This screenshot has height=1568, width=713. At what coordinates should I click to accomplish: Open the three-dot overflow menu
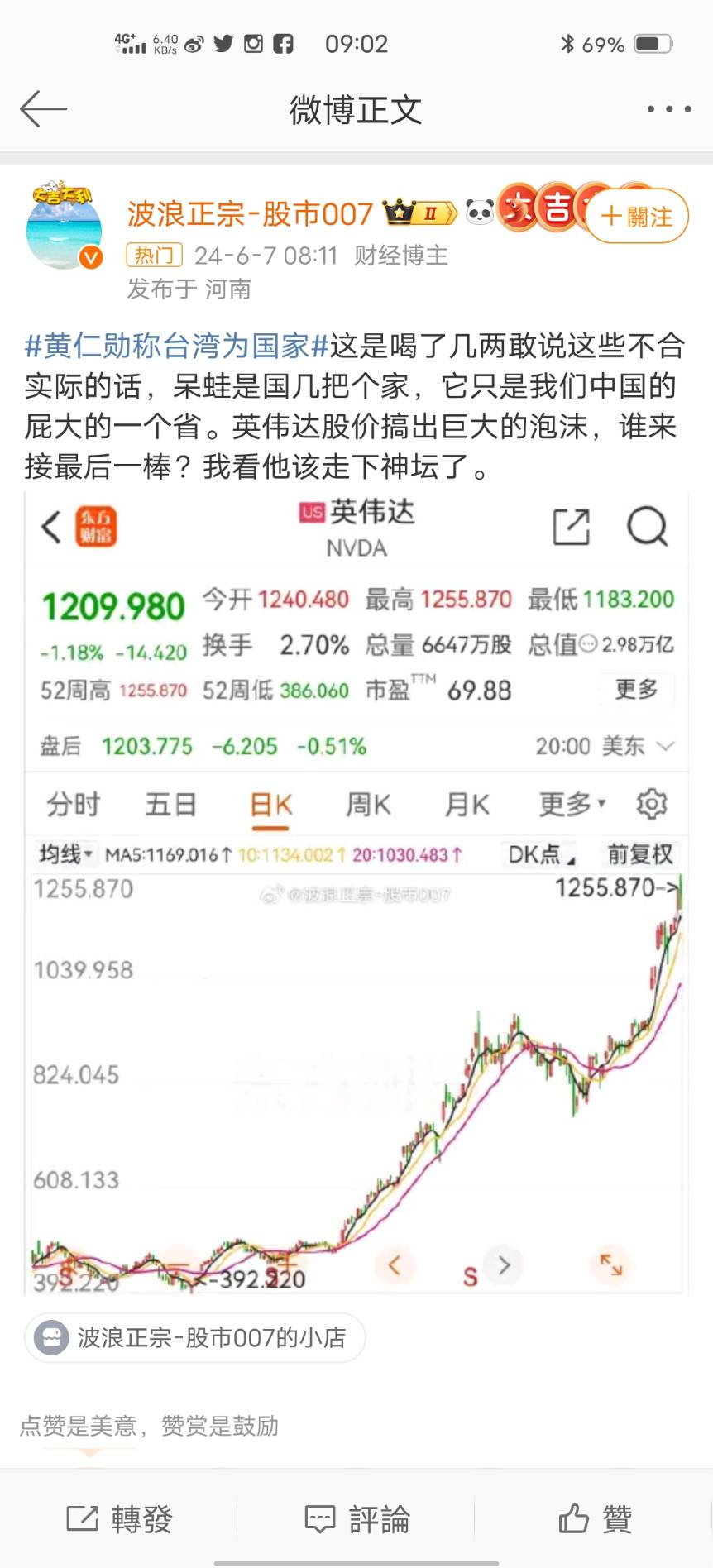point(668,109)
